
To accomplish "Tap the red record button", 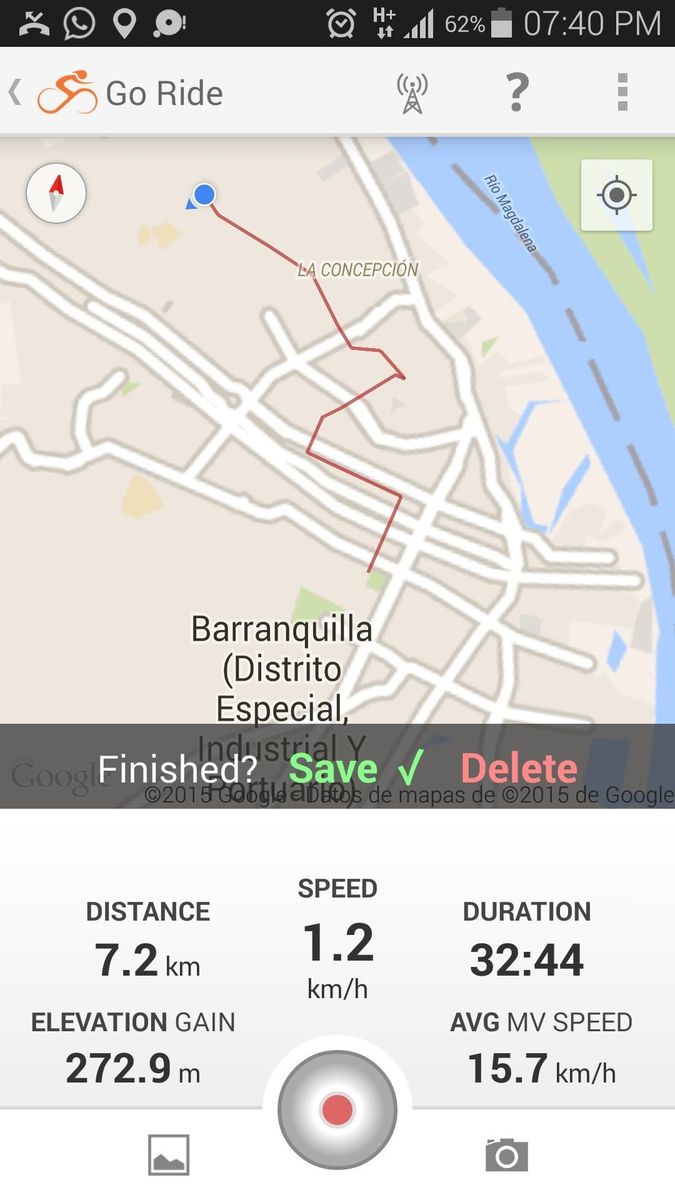I will tap(337, 1109).
